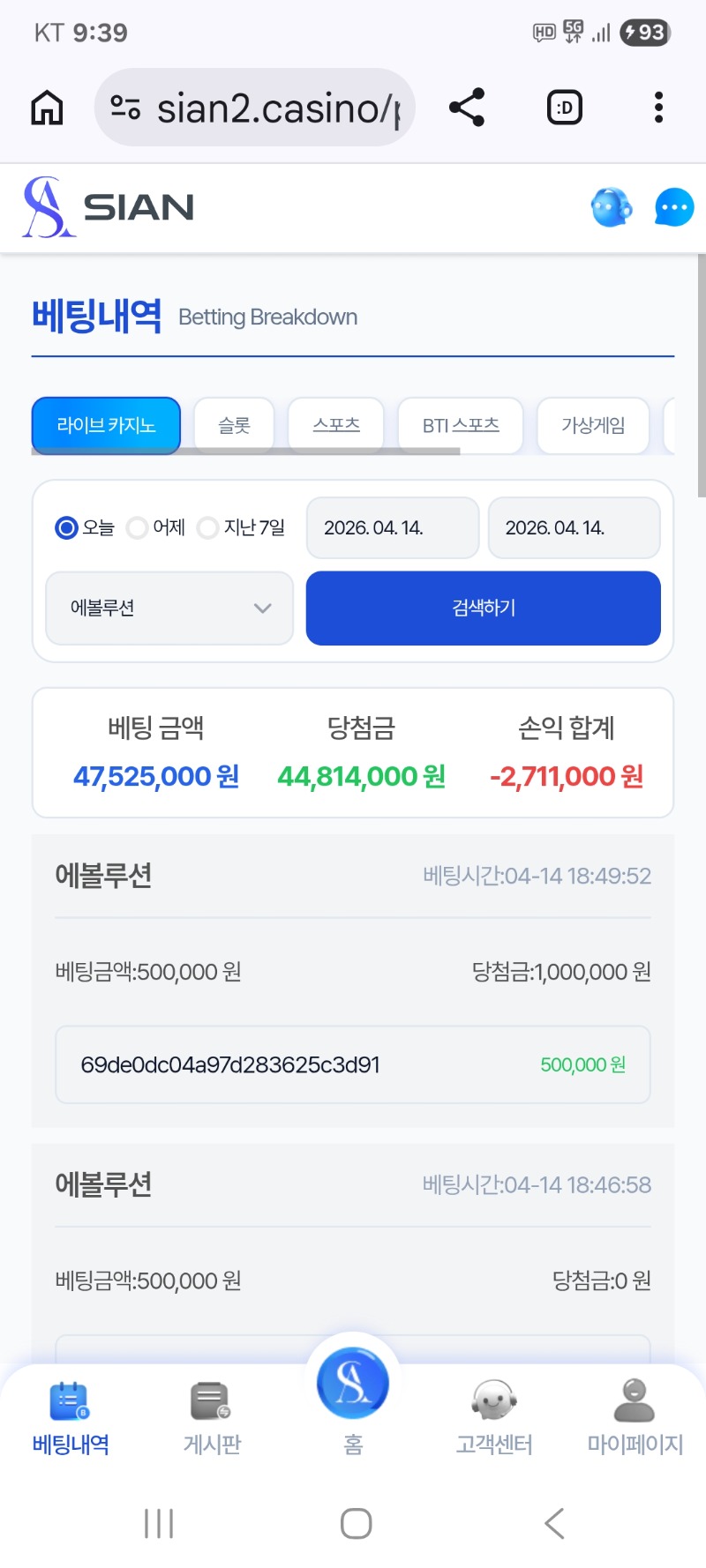This screenshot has height=1568, width=706.
Task: Select the 어제 radio option
Action: tap(138, 528)
